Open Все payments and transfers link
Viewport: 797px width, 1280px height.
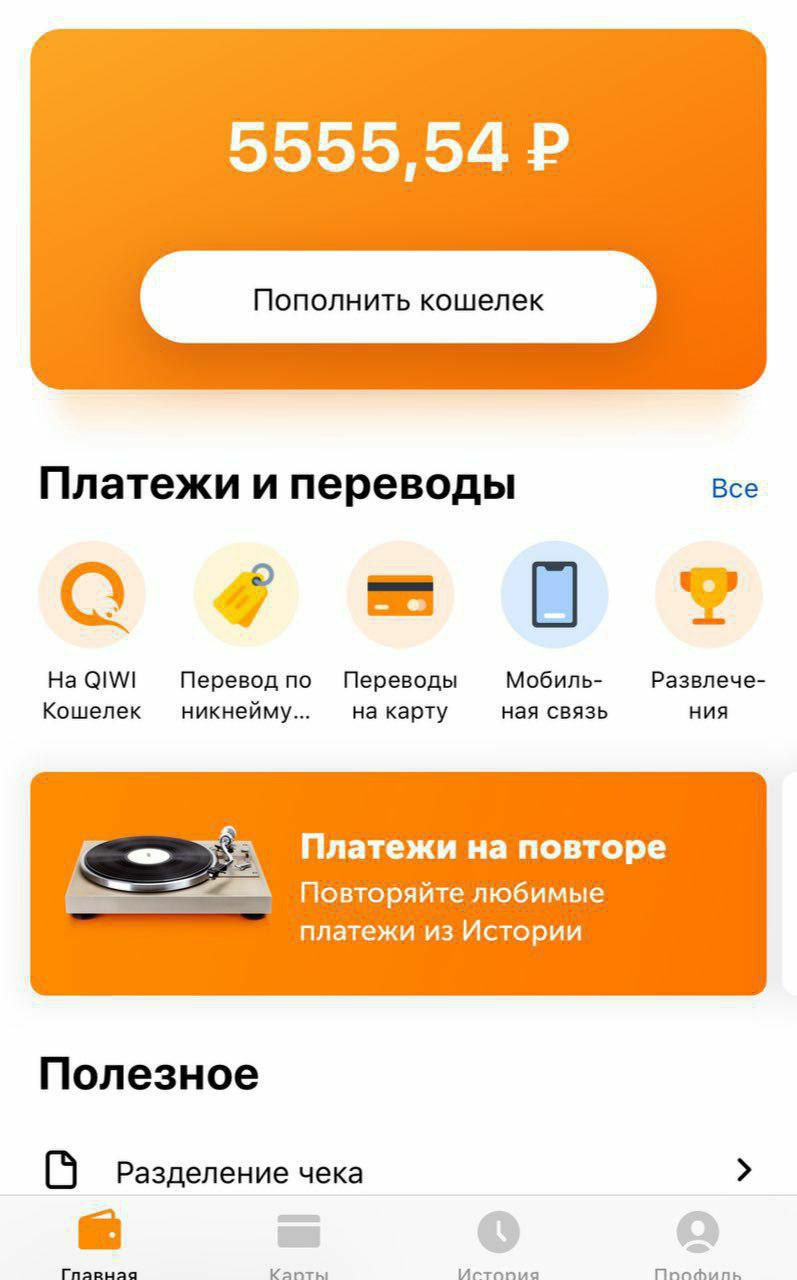tap(734, 489)
